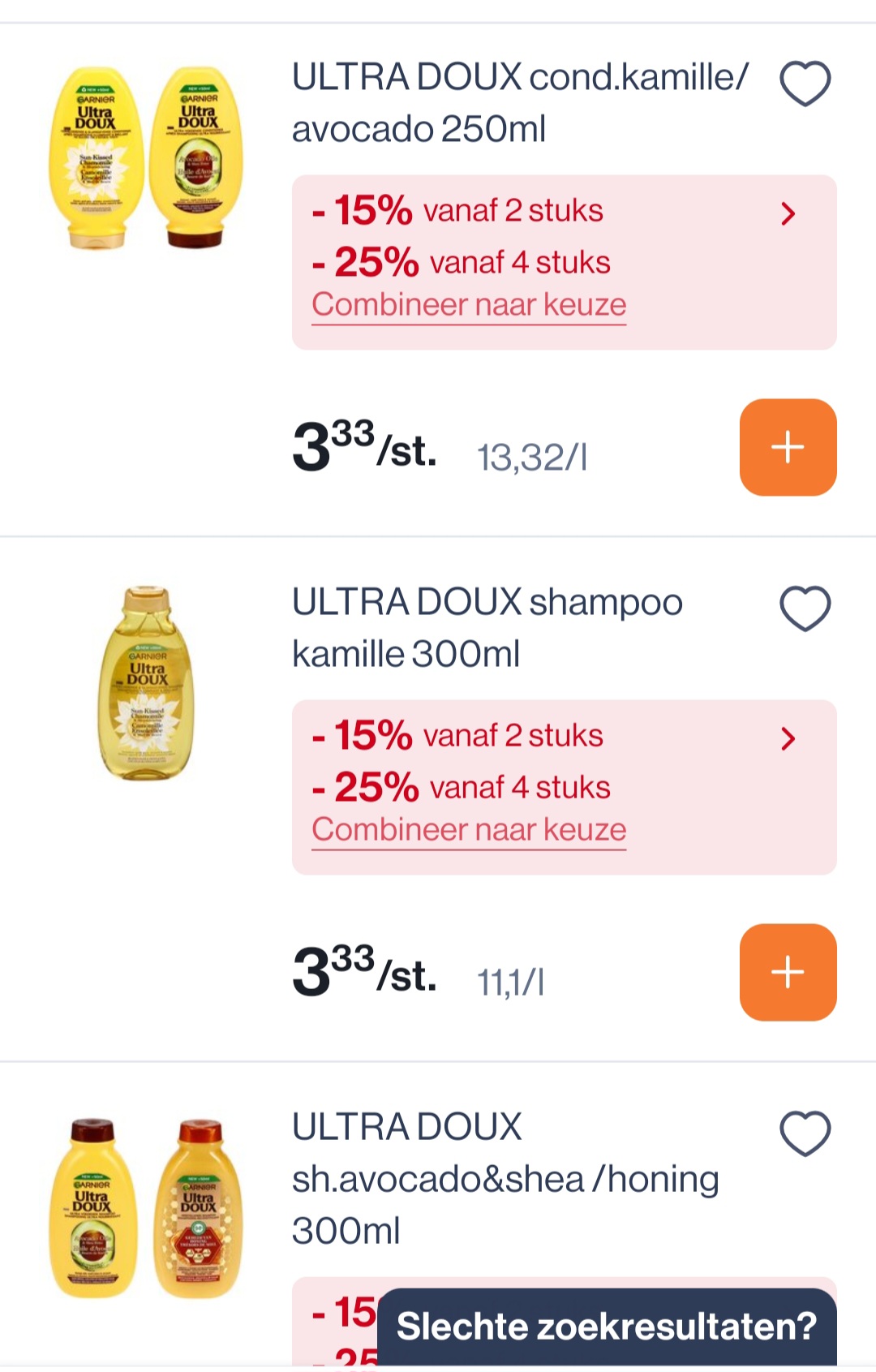Image resolution: width=876 pixels, height=1372 pixels.
Task: Open the ULTRA DOUX sh.avocado&shea/honing product page
Action: 503,1176
